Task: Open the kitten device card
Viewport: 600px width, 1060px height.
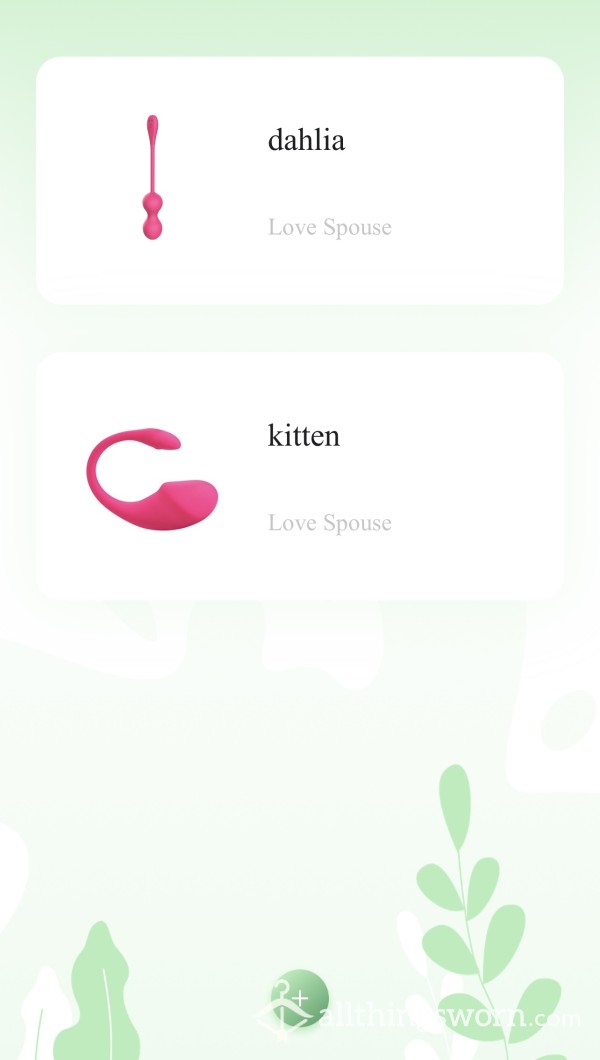Action: 300,476
